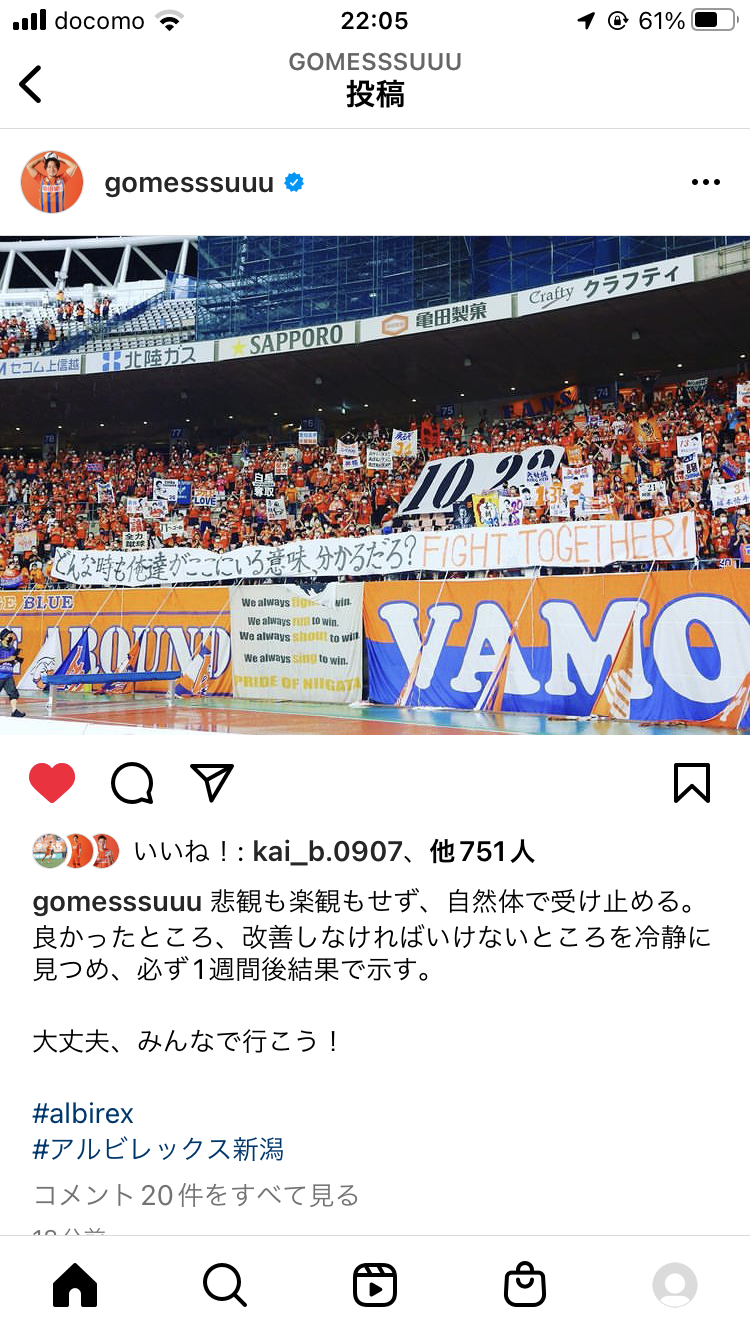Go back using the header arrow
This screenshot has height=1334, width=750.
pos(32,84)
